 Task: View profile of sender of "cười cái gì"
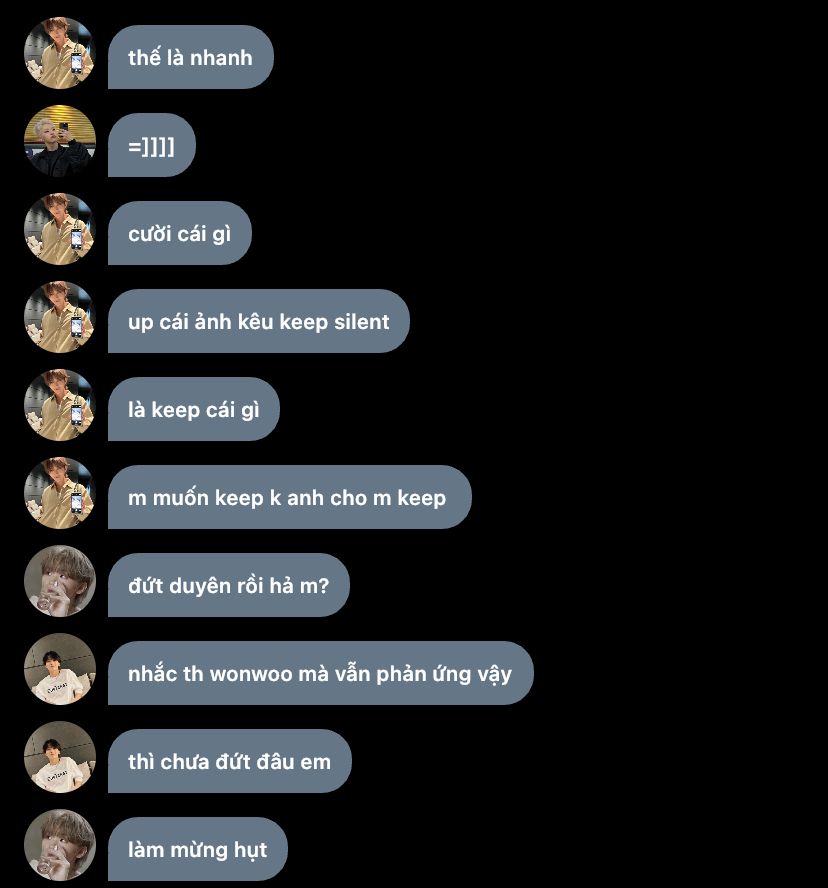pyautogui.click(x=60, y=229)
